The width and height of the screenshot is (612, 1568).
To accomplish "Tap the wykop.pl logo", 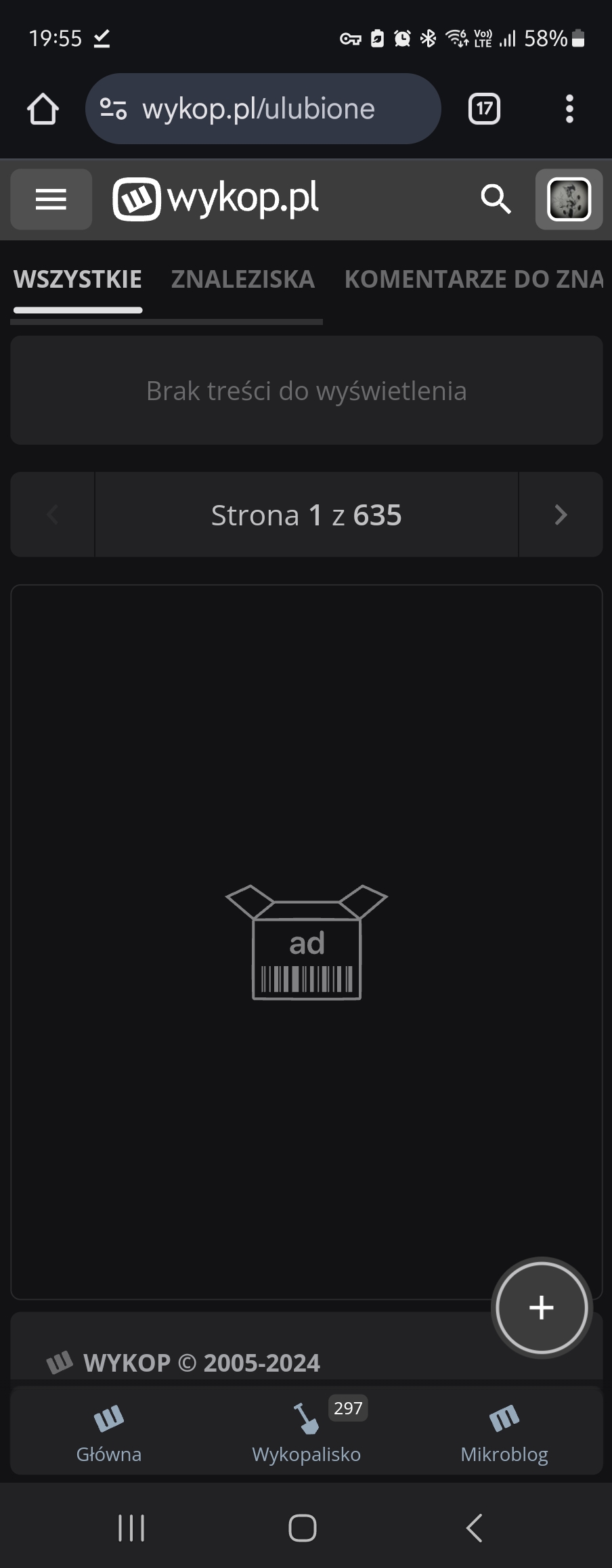I will (215, 199).
